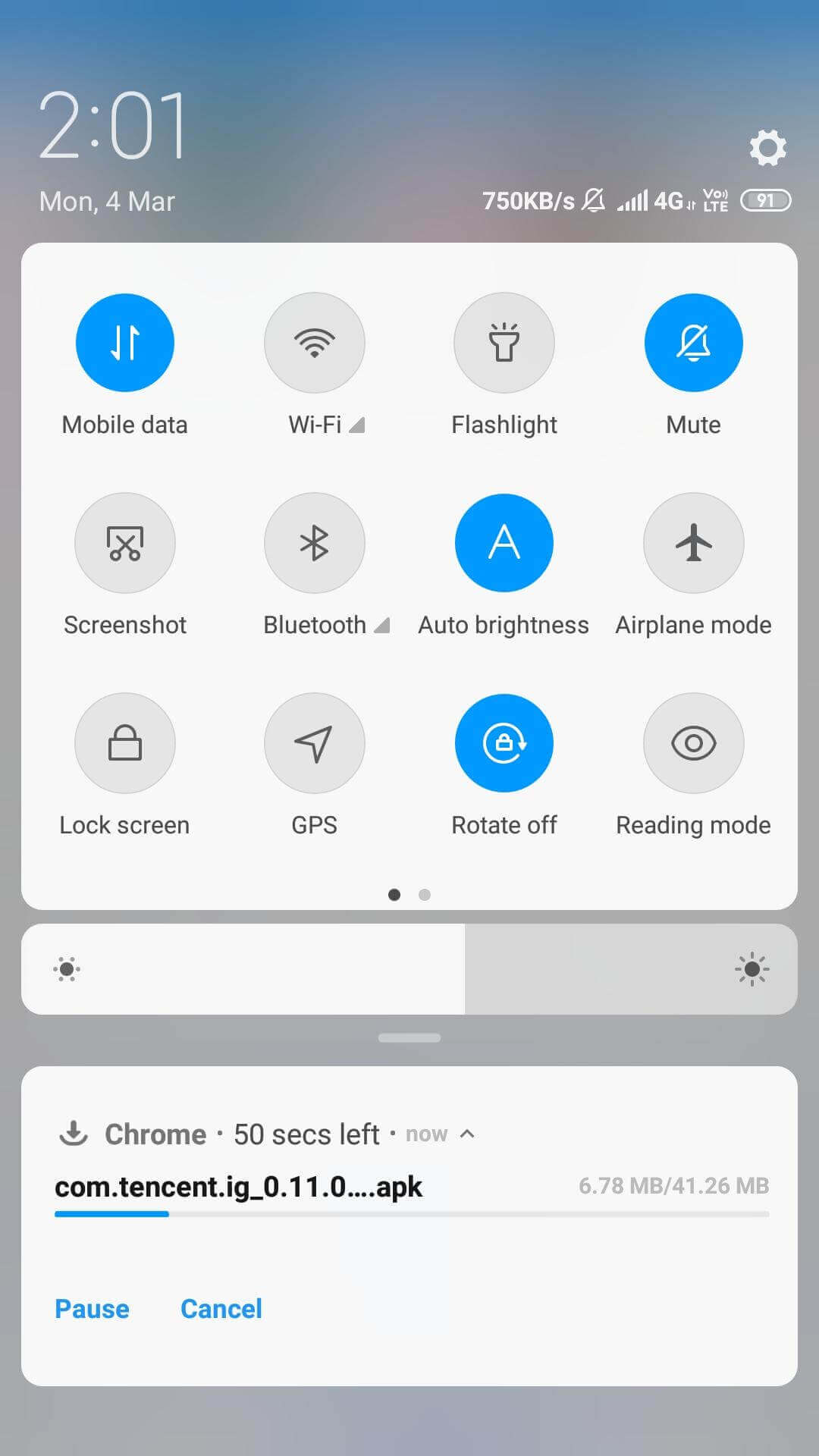Disable Mute mode
The width and height of the screenshot is (819, 1456).
coord(693,343)
